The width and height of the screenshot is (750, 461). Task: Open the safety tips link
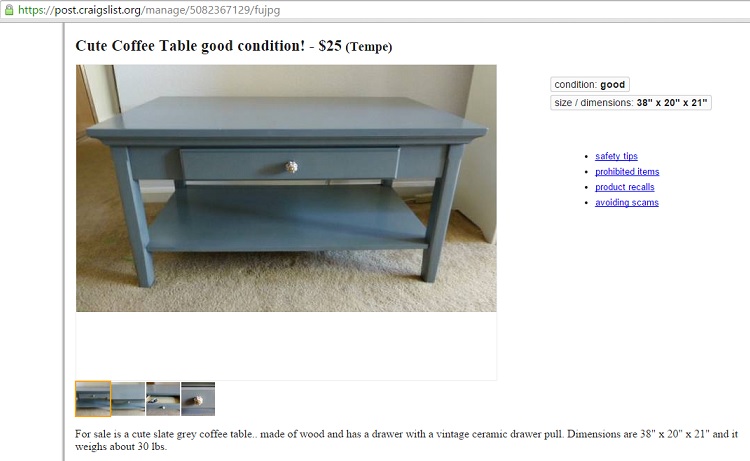pyautogui.click(x=616, y=156)
